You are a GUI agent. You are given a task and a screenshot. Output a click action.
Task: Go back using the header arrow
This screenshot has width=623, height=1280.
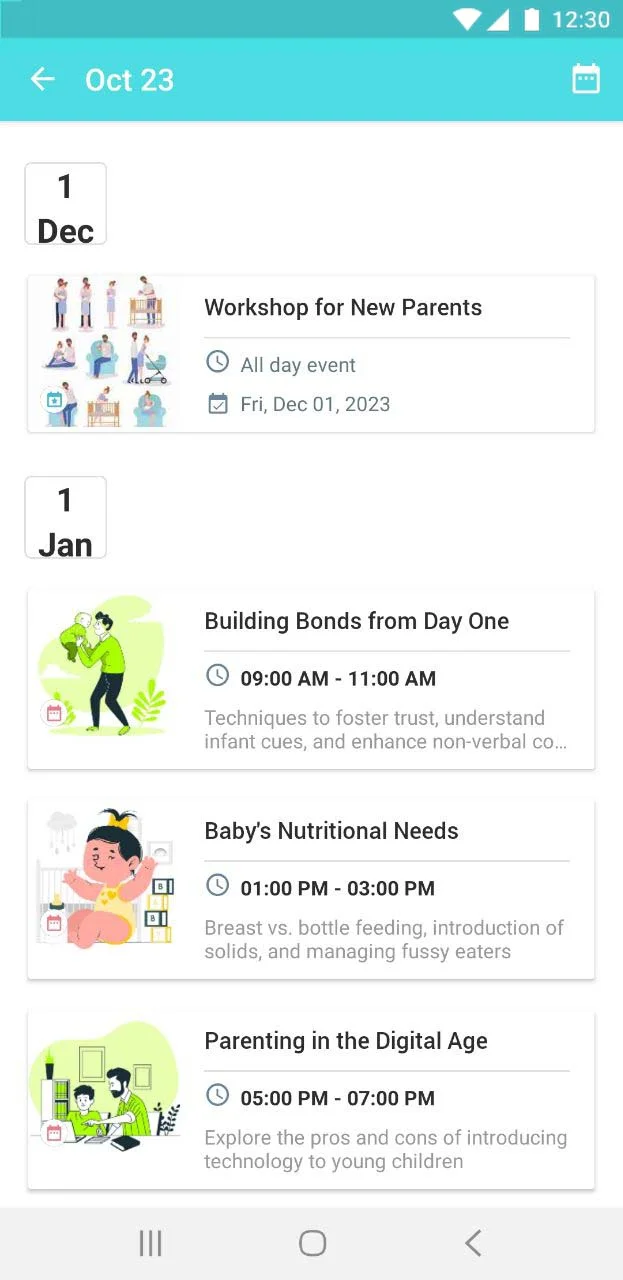pos(42,80)
